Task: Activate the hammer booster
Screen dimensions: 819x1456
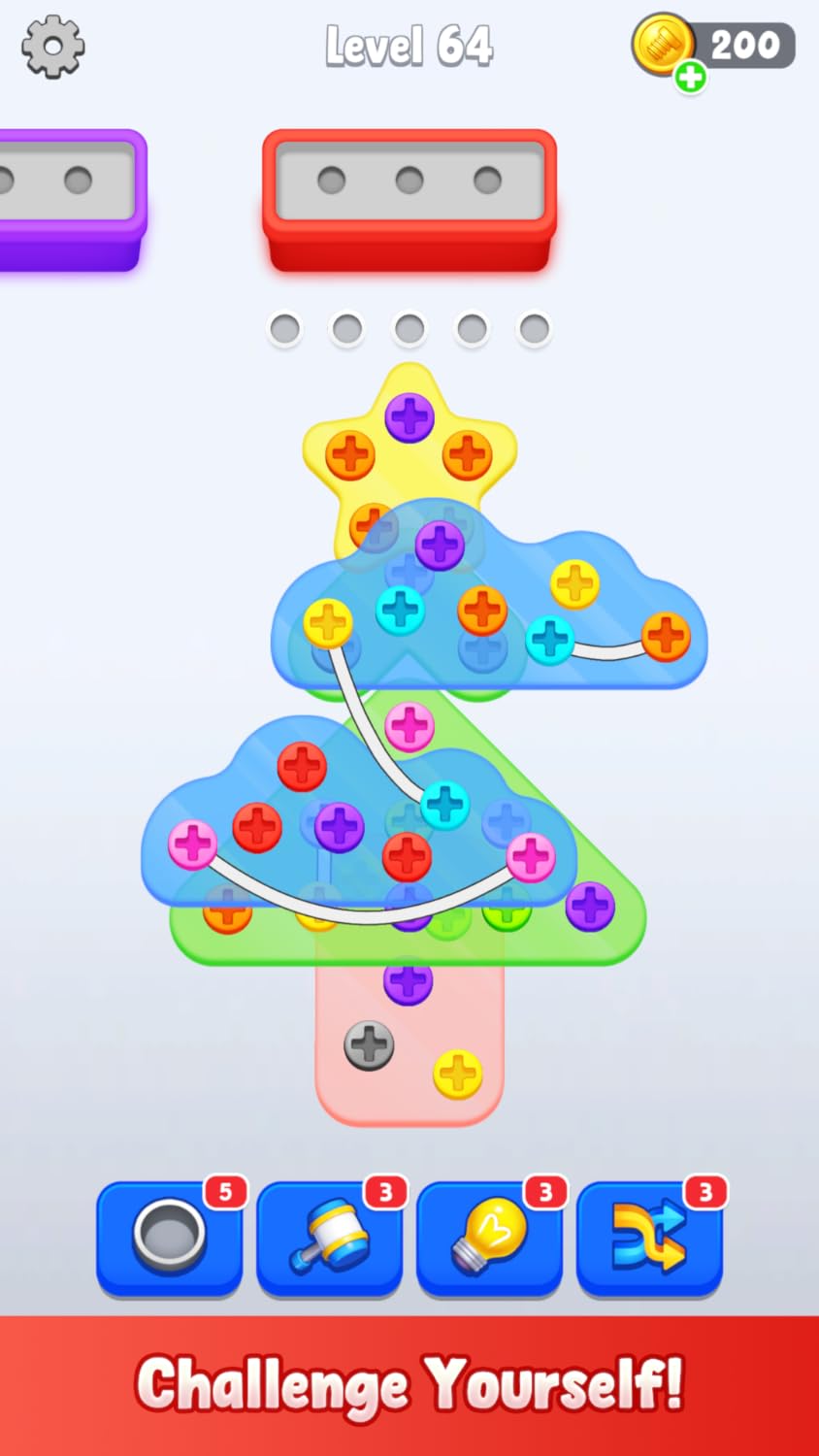Action: pyautogui.click(x=330, y=1238)
